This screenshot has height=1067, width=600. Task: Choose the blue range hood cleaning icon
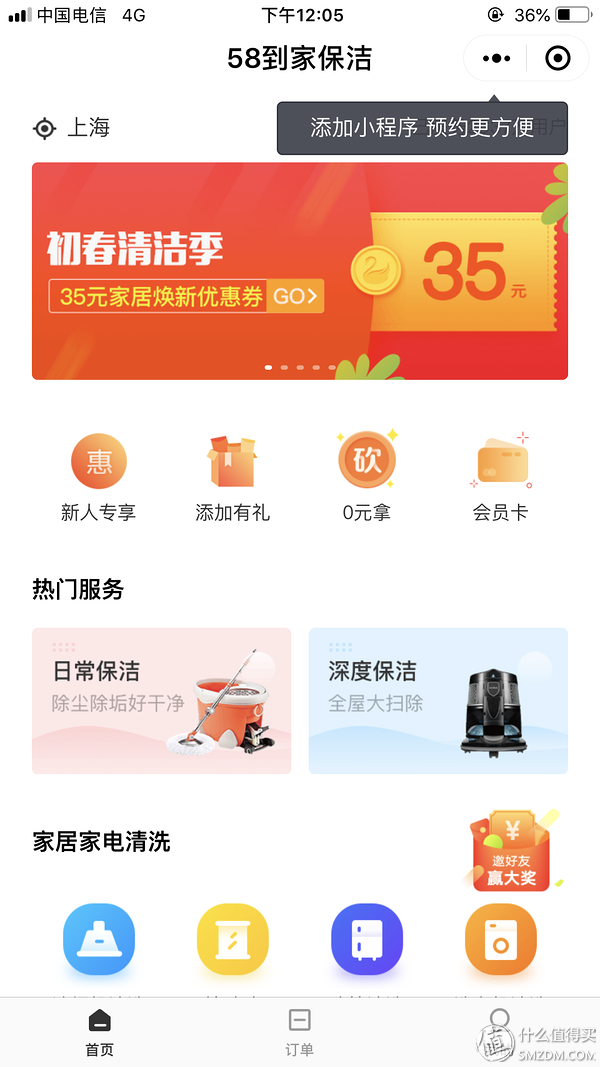tap(99, 940)
